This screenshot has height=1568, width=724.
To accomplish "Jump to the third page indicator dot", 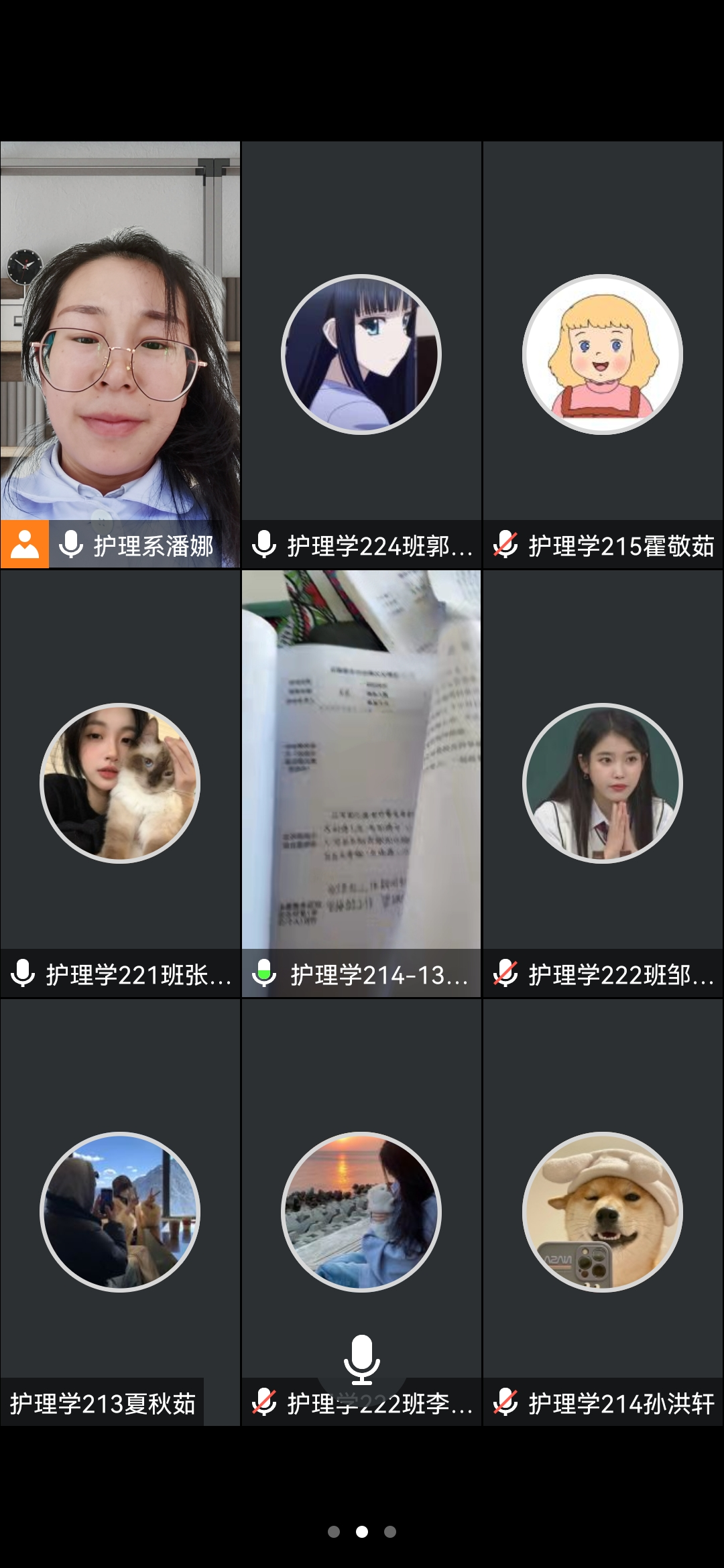I will (x=390, y=1532).
